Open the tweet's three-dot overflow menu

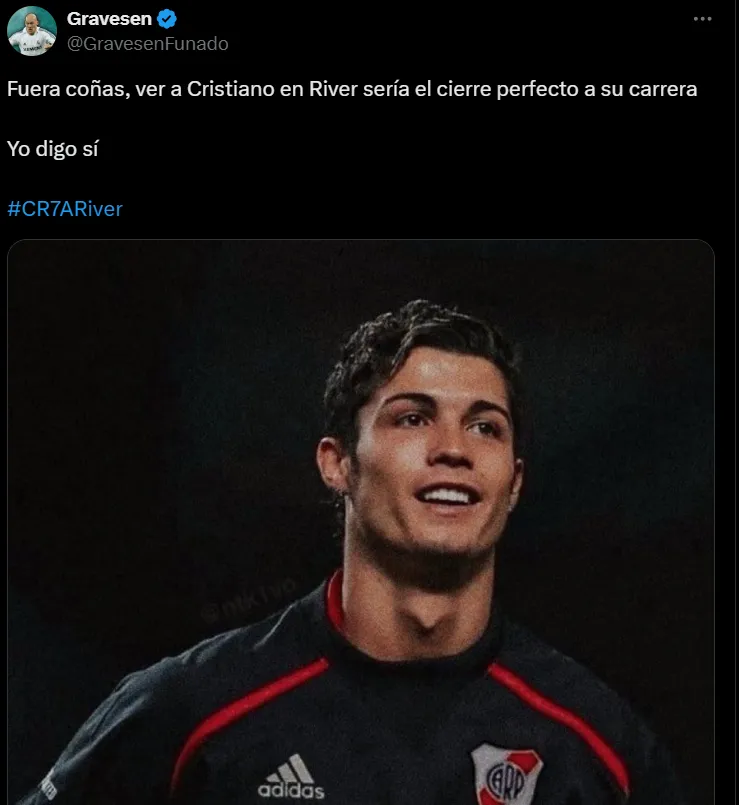pyautogui.click(x=704, y=19)
